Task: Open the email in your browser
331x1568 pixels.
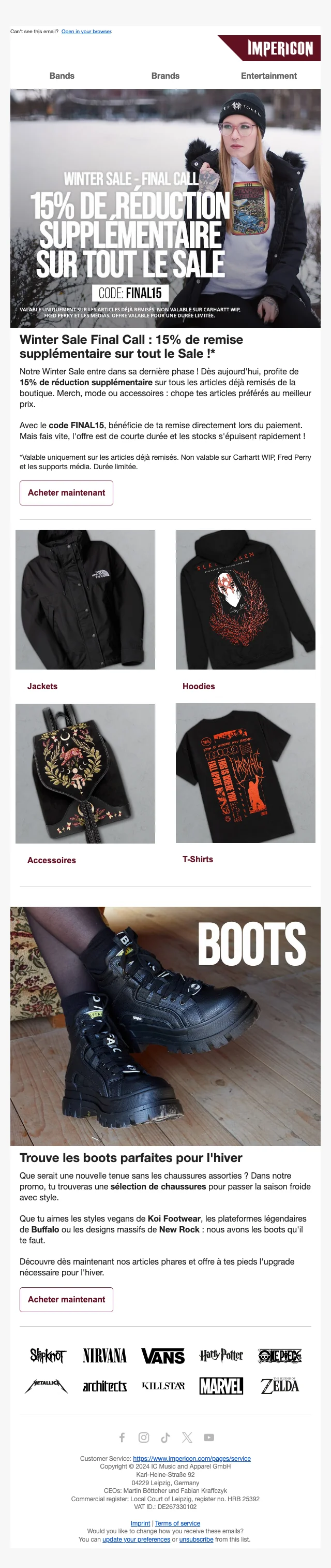Action: coord(86,32)
